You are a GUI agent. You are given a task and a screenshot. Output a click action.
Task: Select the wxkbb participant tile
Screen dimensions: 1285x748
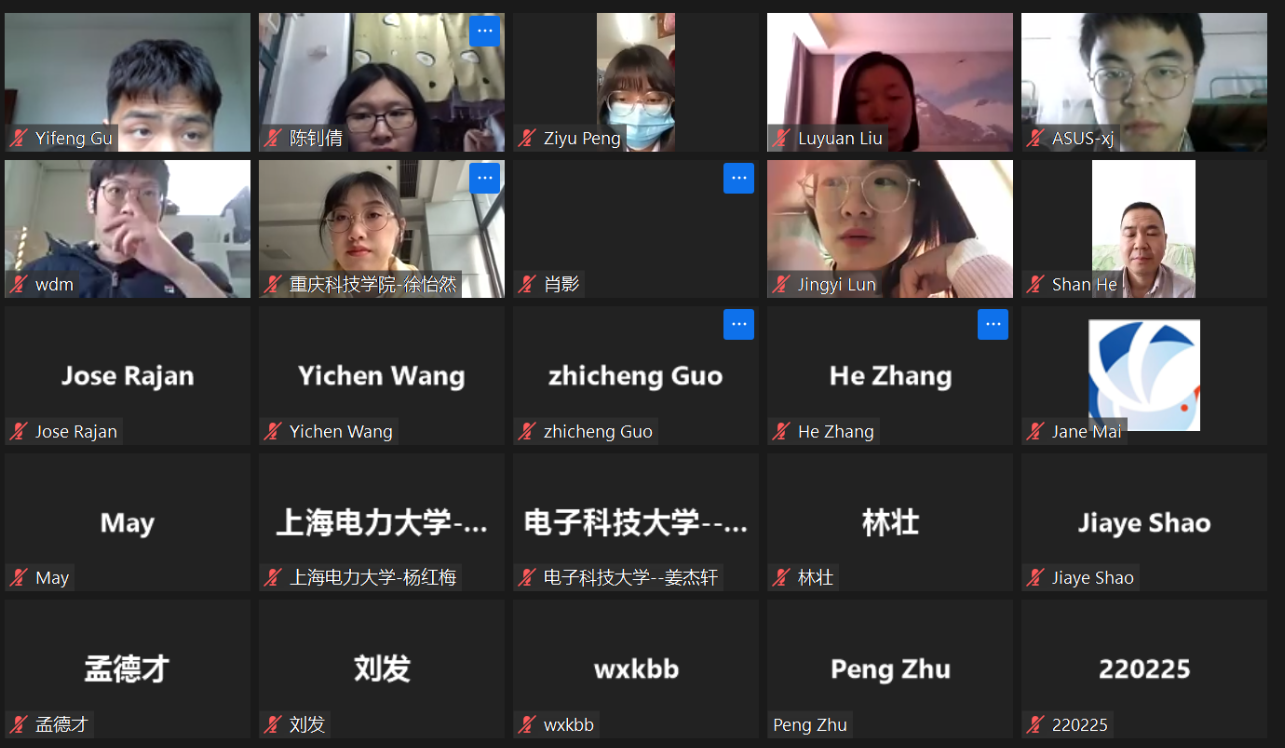click(636, 668)
